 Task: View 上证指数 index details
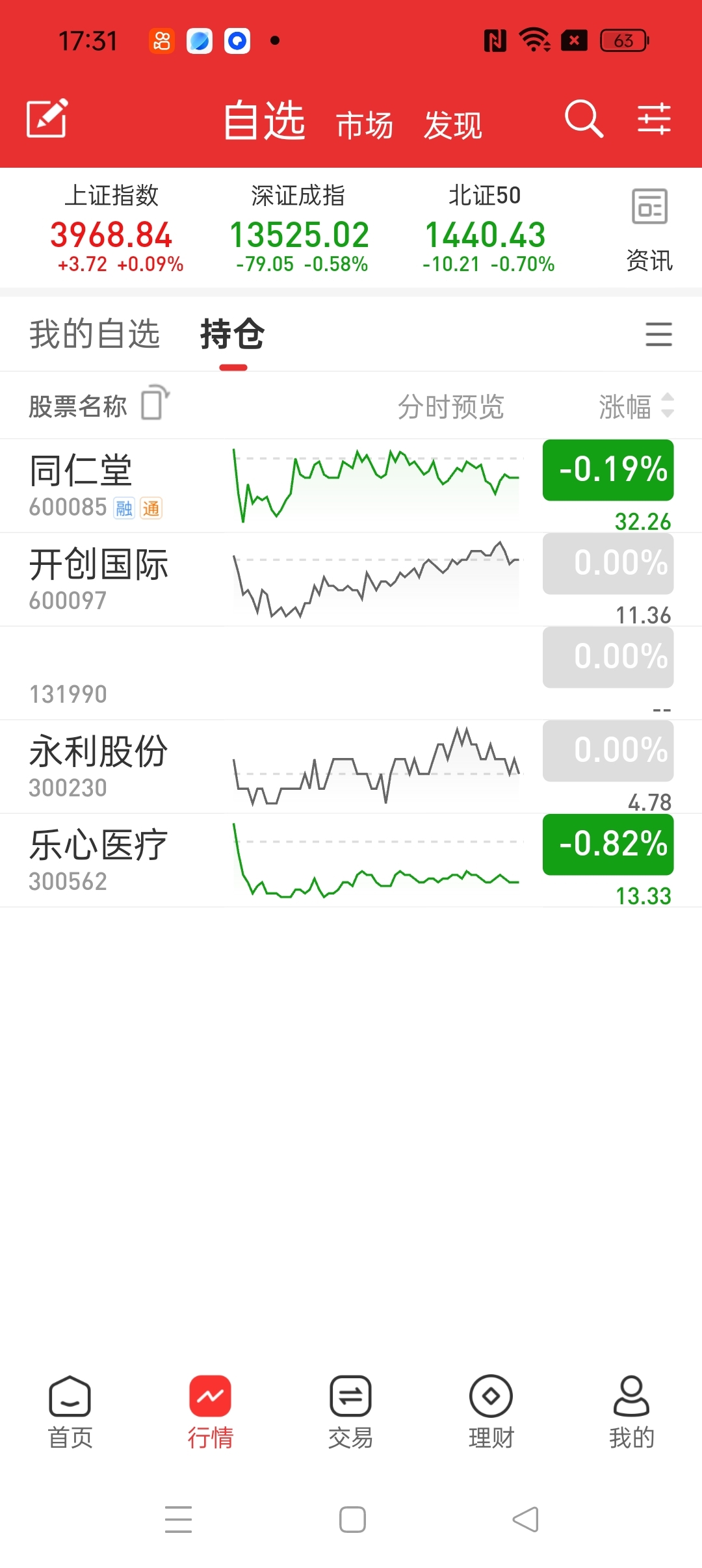pos(112,229)
